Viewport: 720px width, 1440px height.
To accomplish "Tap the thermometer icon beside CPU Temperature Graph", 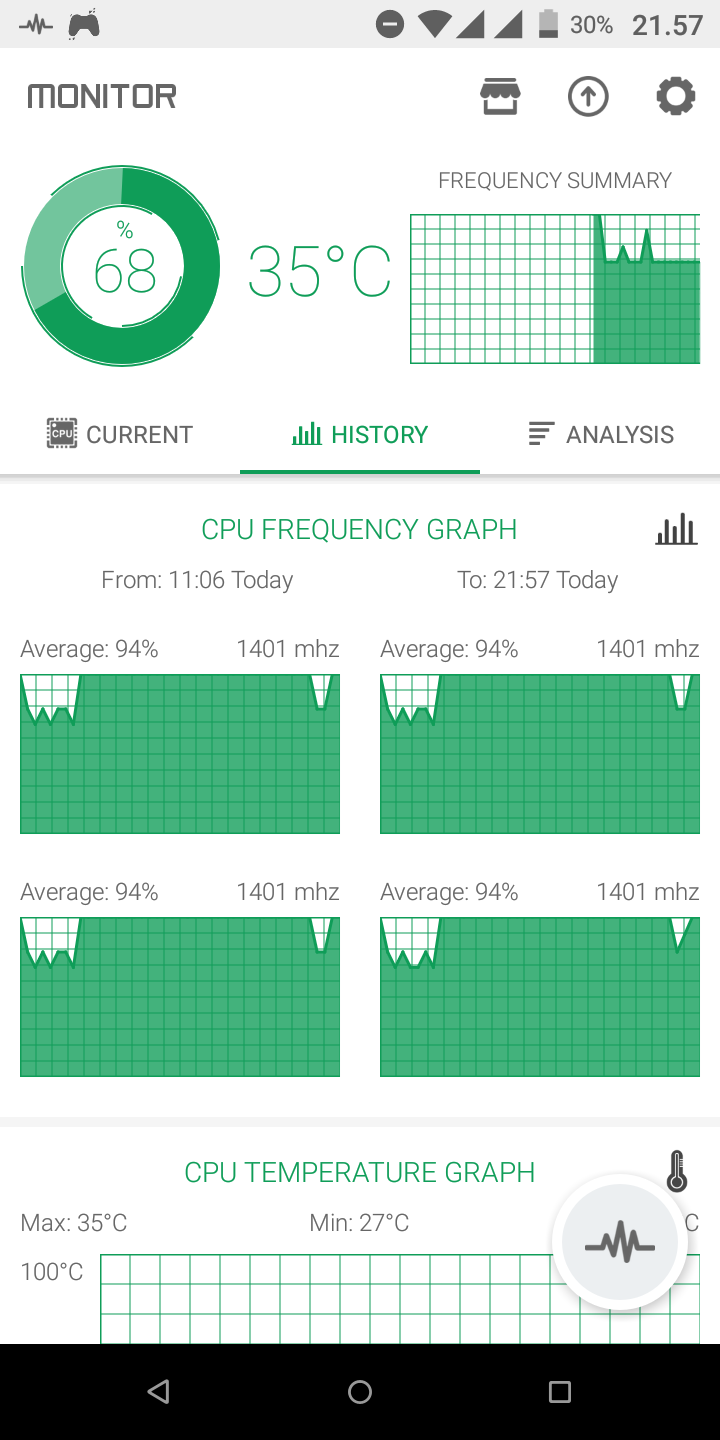I will tap(677, 1171).
